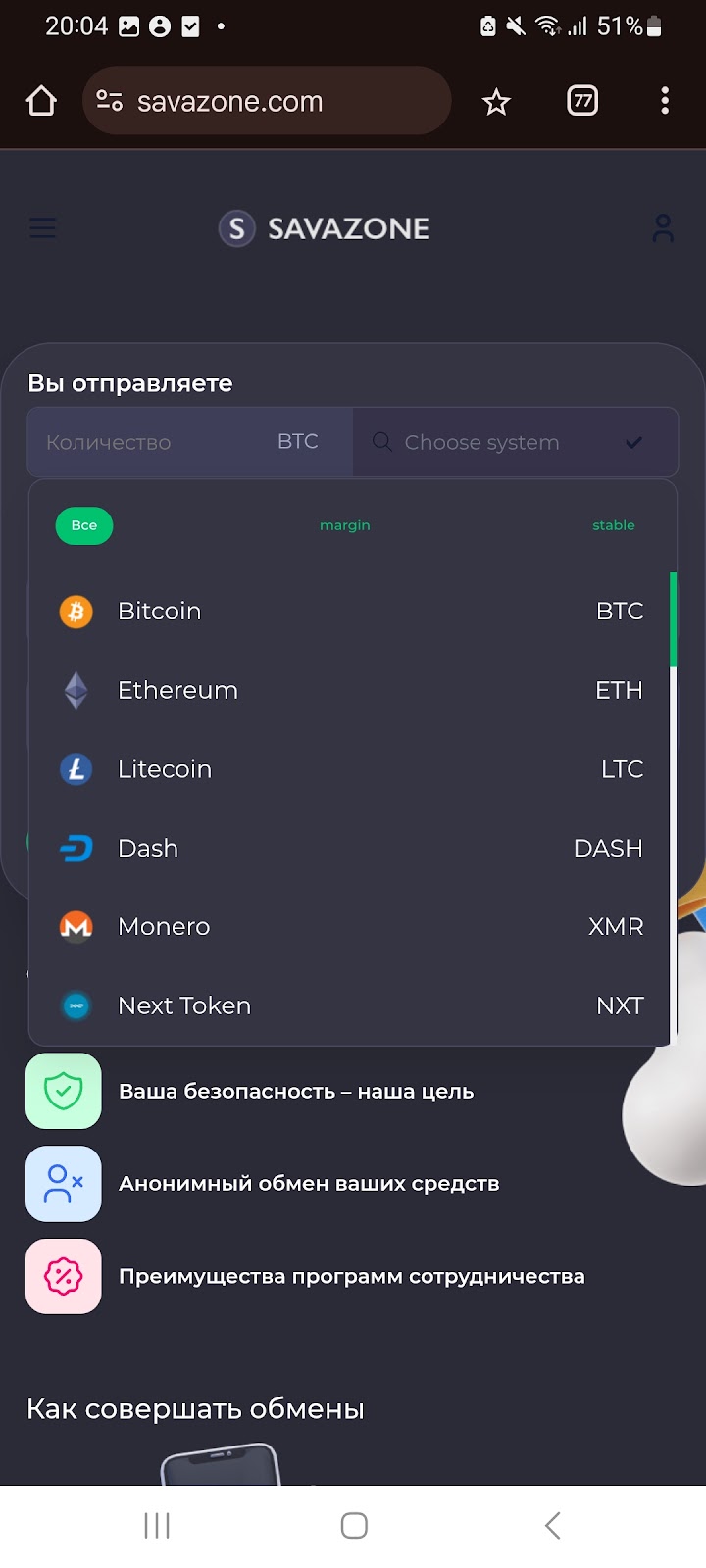Image resolution: width=706 pixels, height=1568 pixels.
Task: Focus the Choose system search field
Action: pos(490,442)
